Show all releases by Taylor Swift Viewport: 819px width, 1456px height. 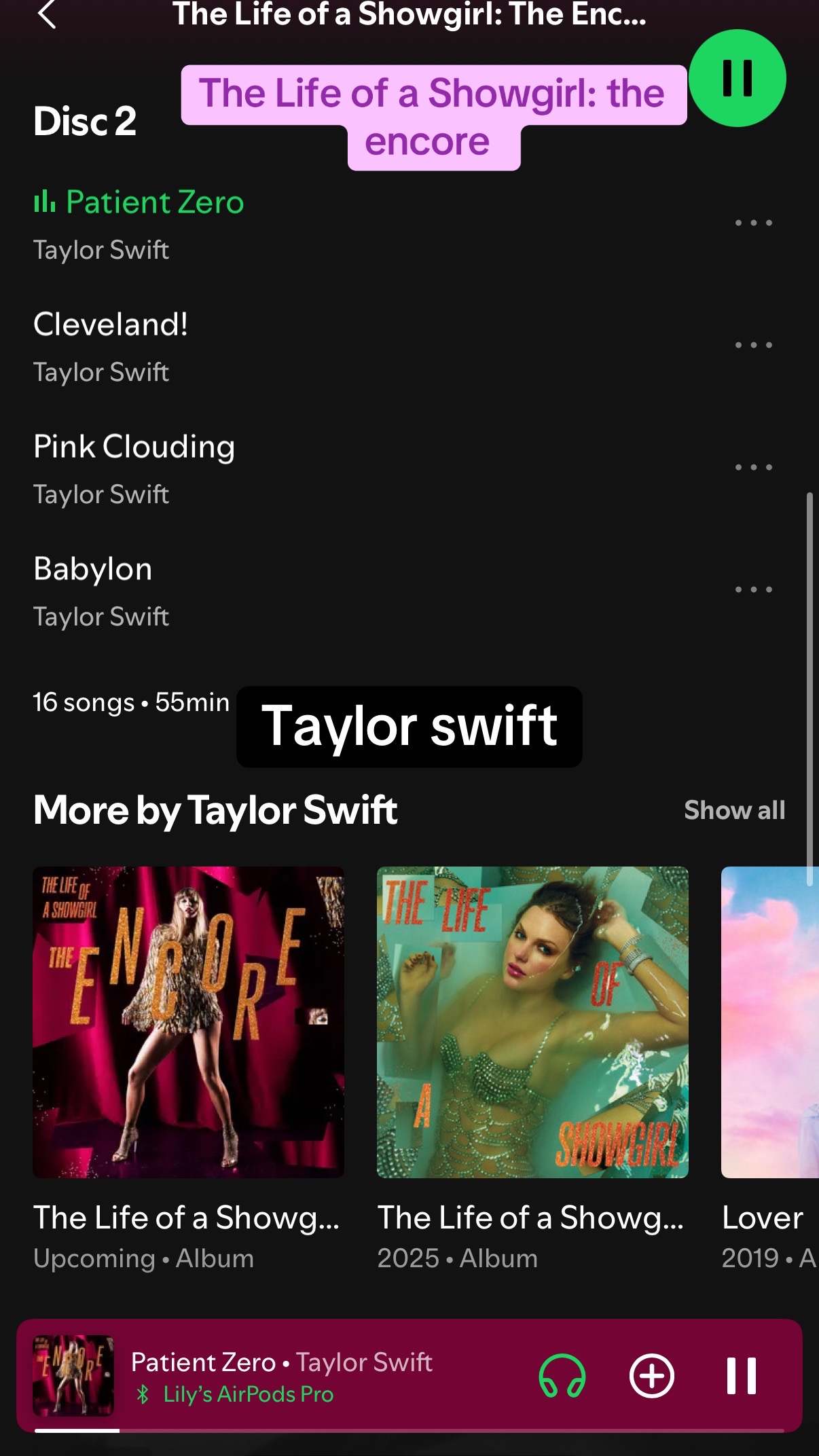click(735, 810)
